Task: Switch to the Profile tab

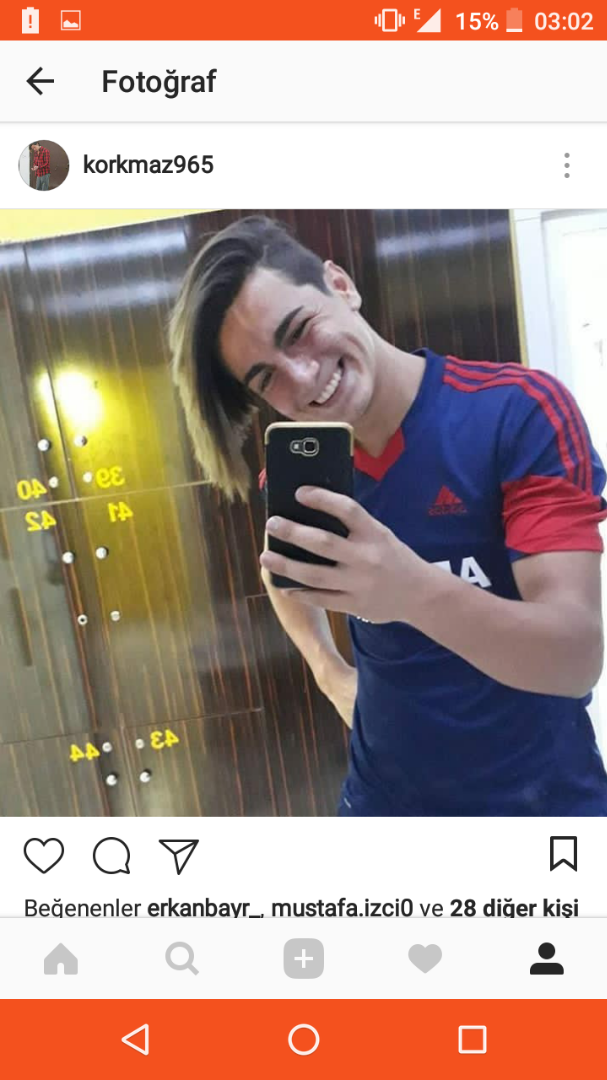Action: point(546,959)
